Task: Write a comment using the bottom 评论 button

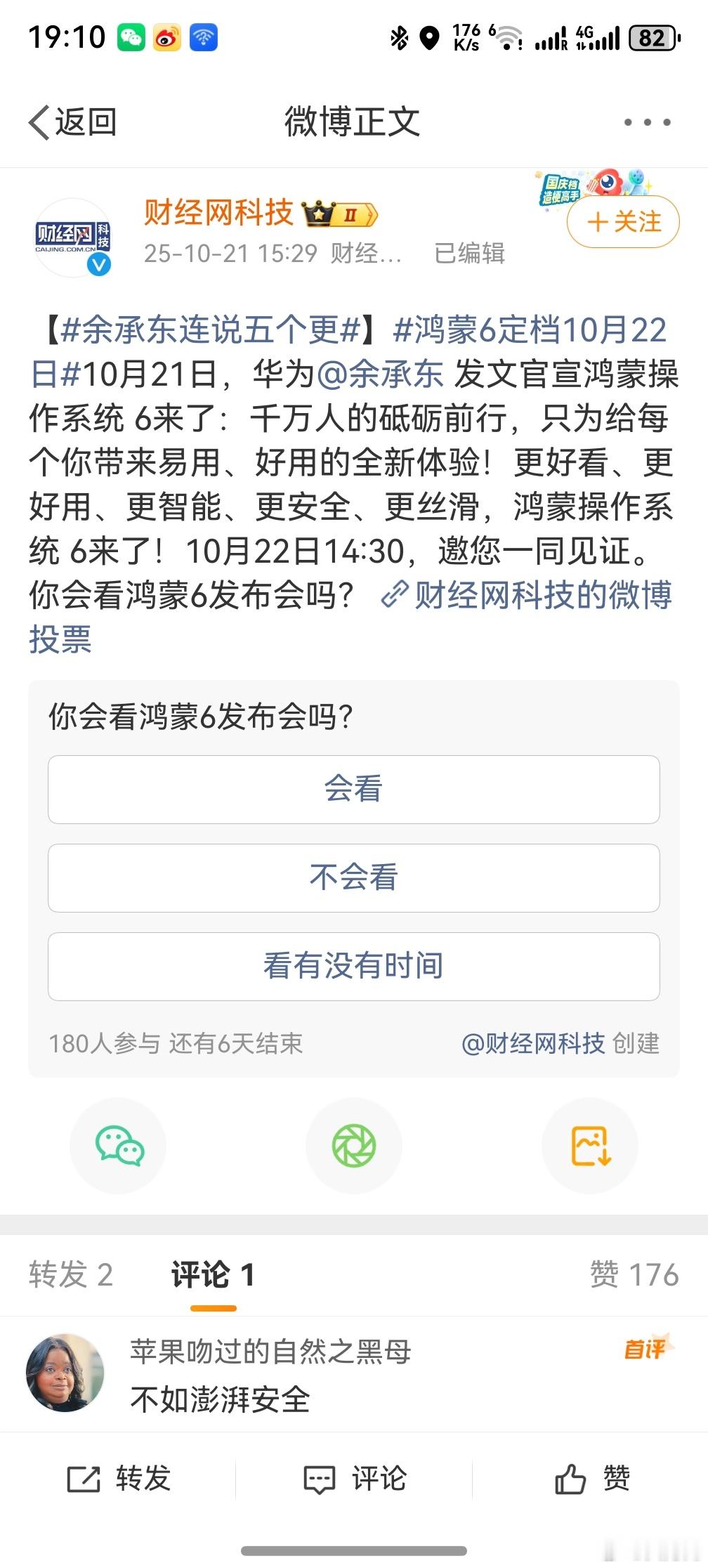Action: tap(354, 1479)
